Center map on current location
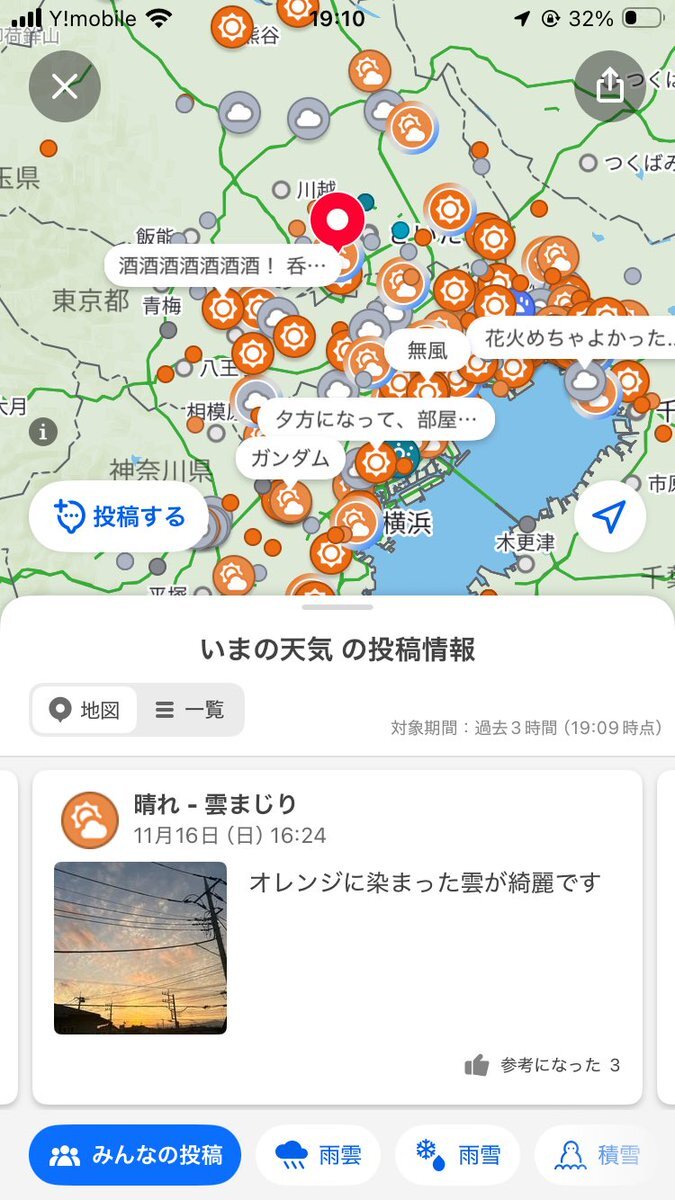675x1200 pixels. [609, 517]
